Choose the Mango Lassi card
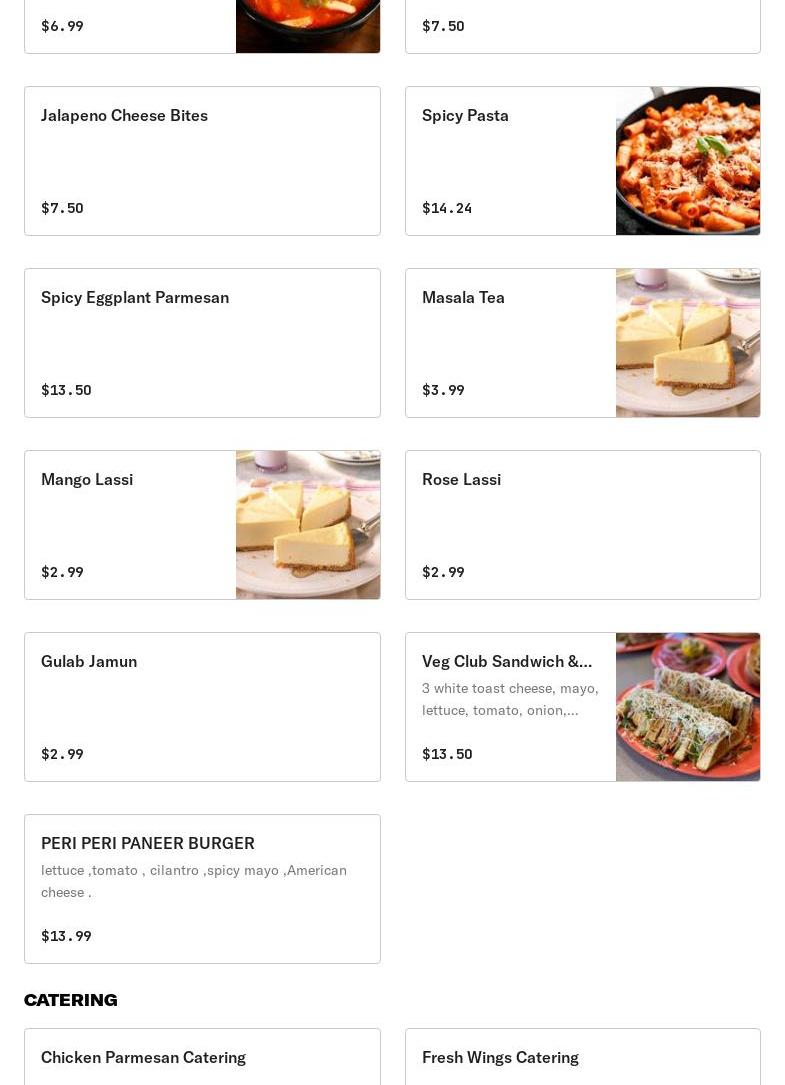 (x=202, y=525)
